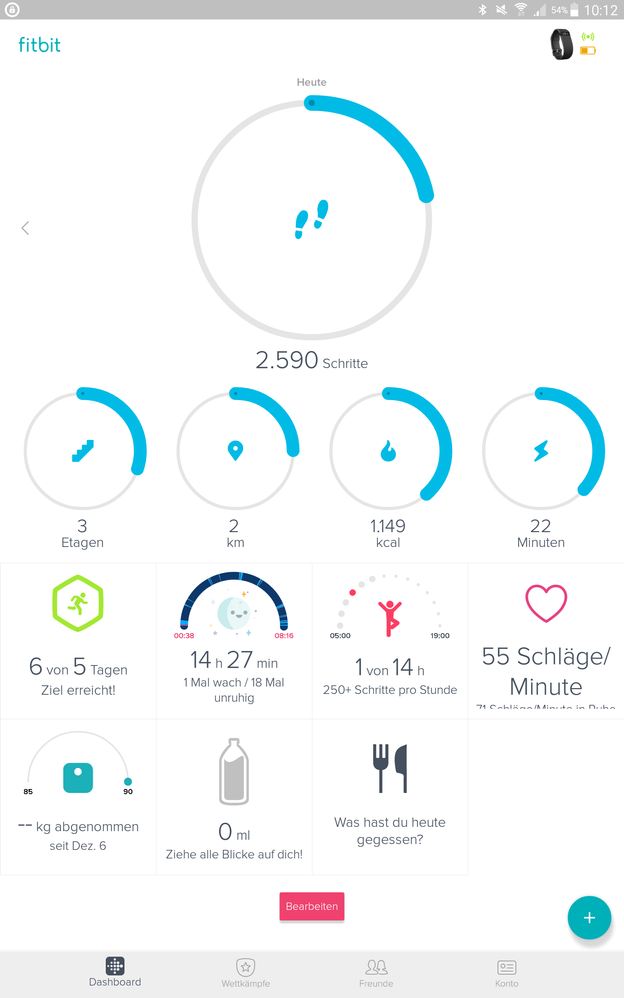Open the 250+ Schritte pro Stunde tile
The image size is (624, 998).
[x=390, y=640]
